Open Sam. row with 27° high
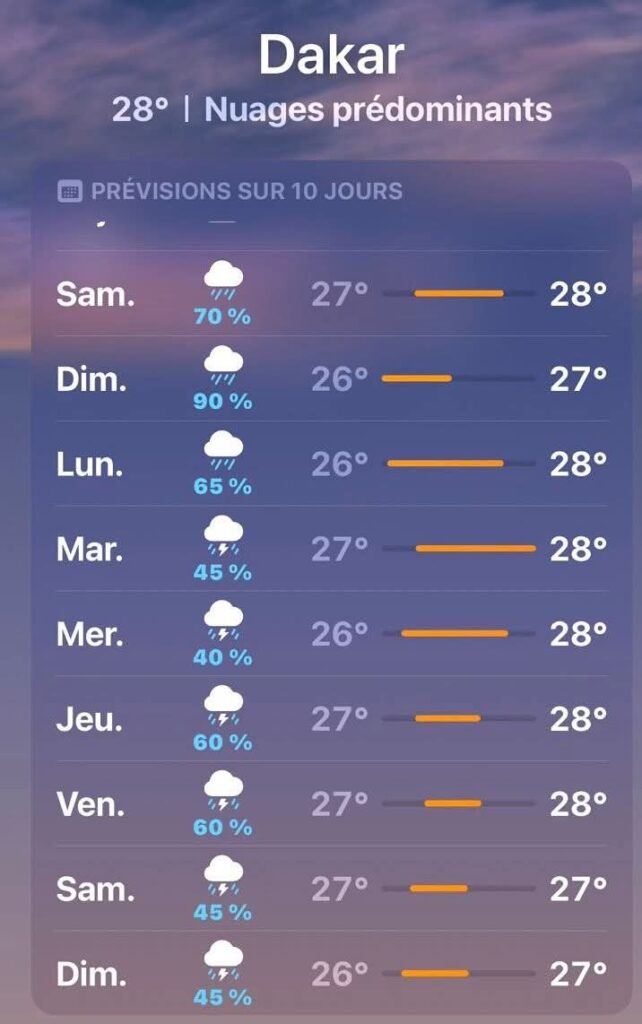Image resolution: width=642 pixels, height=1024 pixels. tap(330, 889)
